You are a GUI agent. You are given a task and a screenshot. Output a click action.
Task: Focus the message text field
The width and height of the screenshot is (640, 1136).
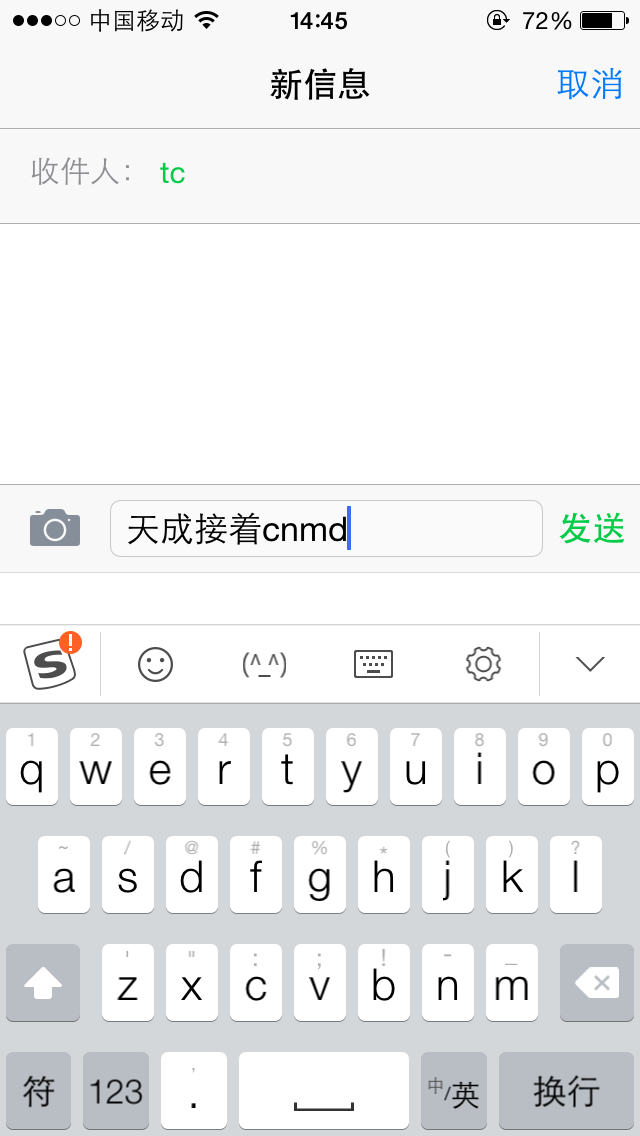pyautogui.click(x=326, y=529)
